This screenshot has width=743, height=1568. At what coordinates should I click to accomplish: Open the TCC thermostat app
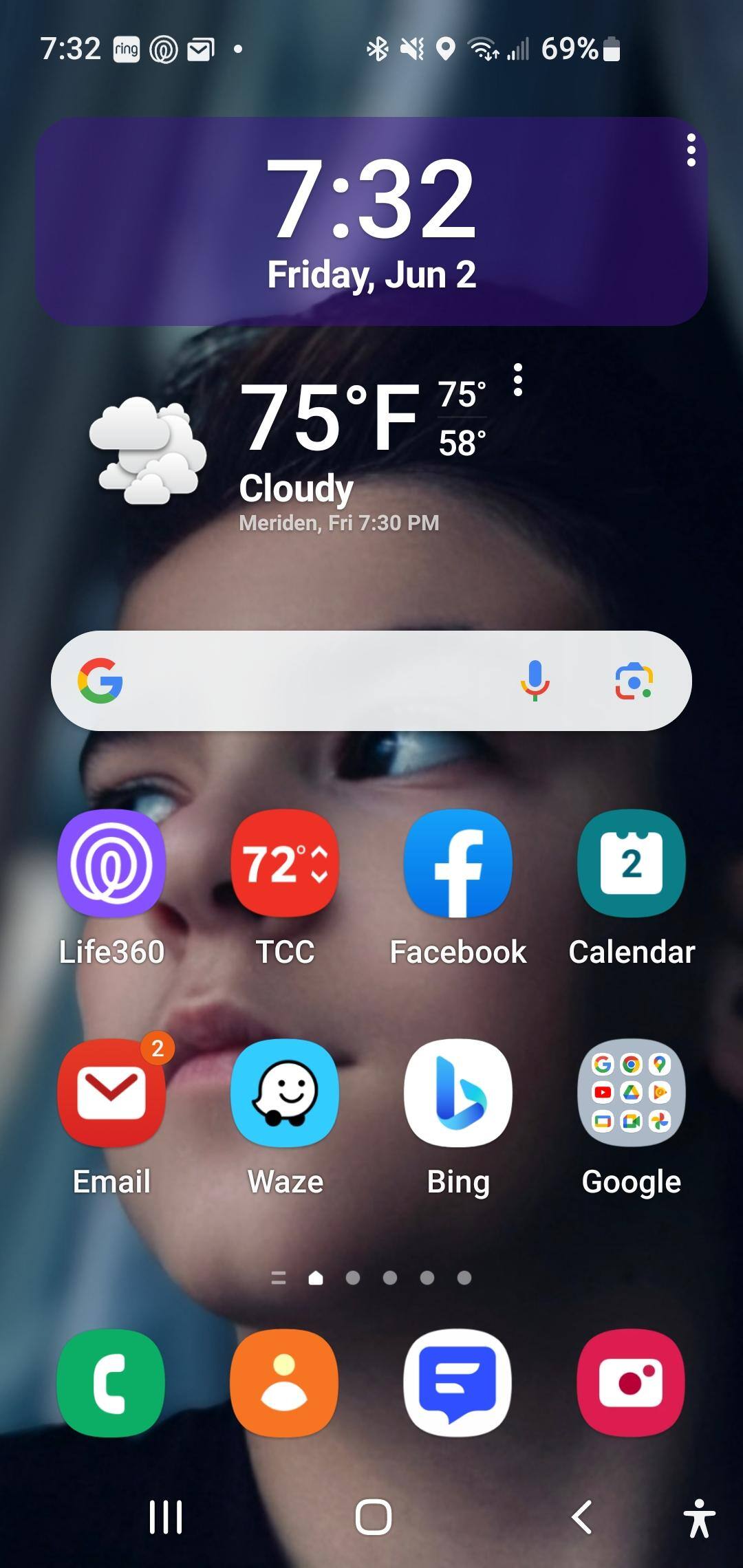coord(285,863)
